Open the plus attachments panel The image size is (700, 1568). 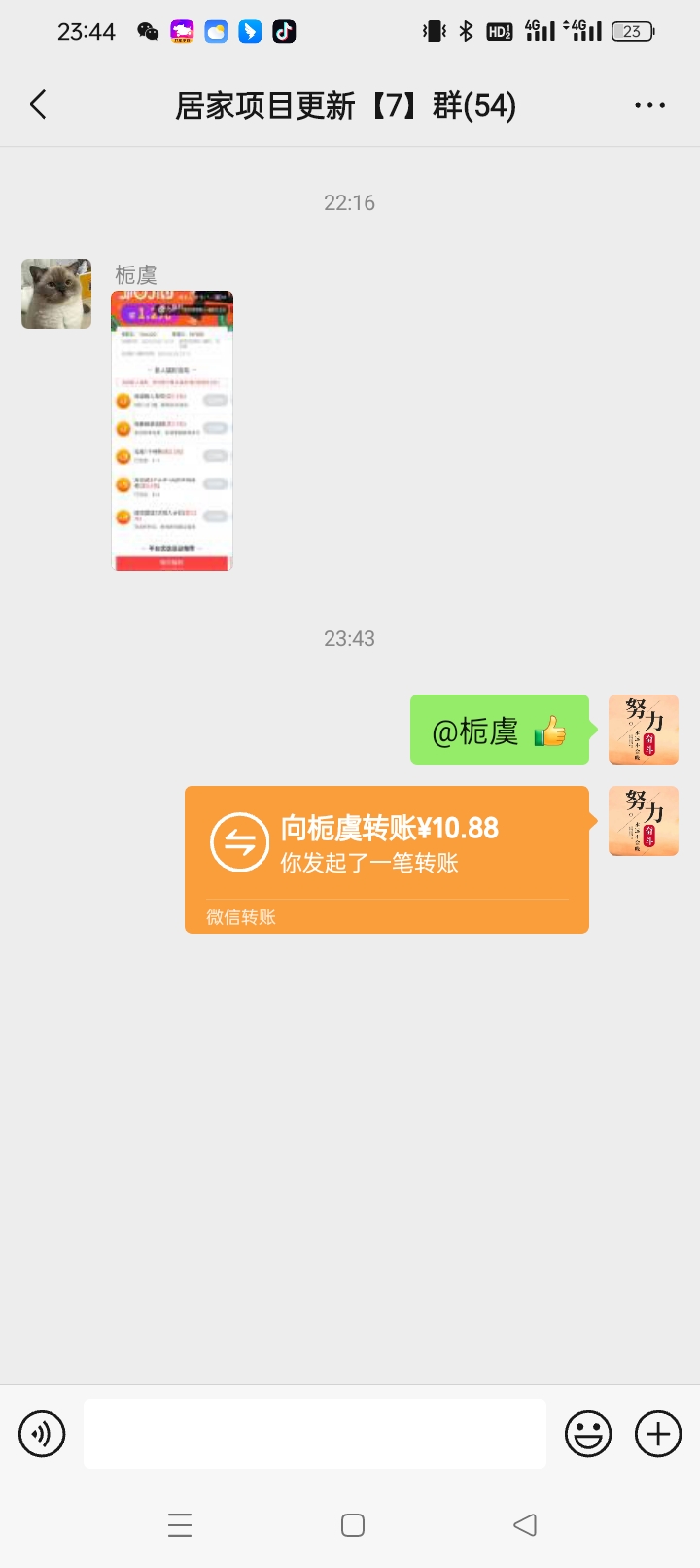[658, 1434]
